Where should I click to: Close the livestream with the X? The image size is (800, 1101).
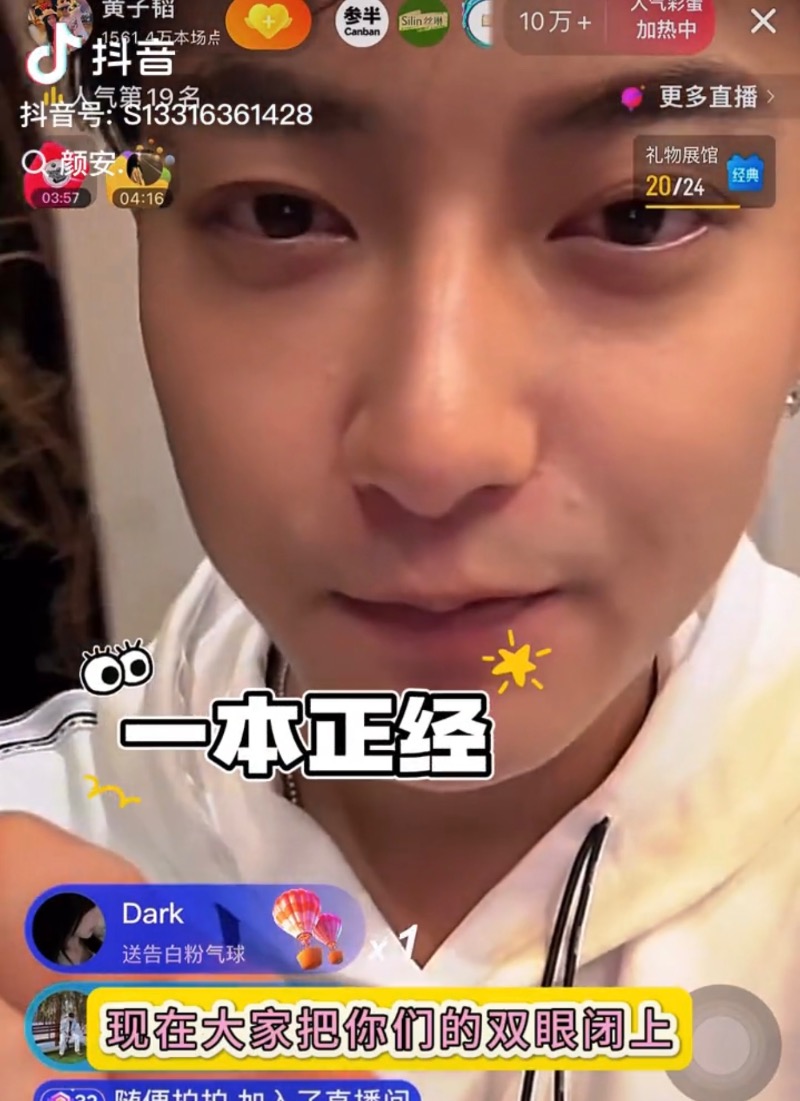tap(763, 21)
